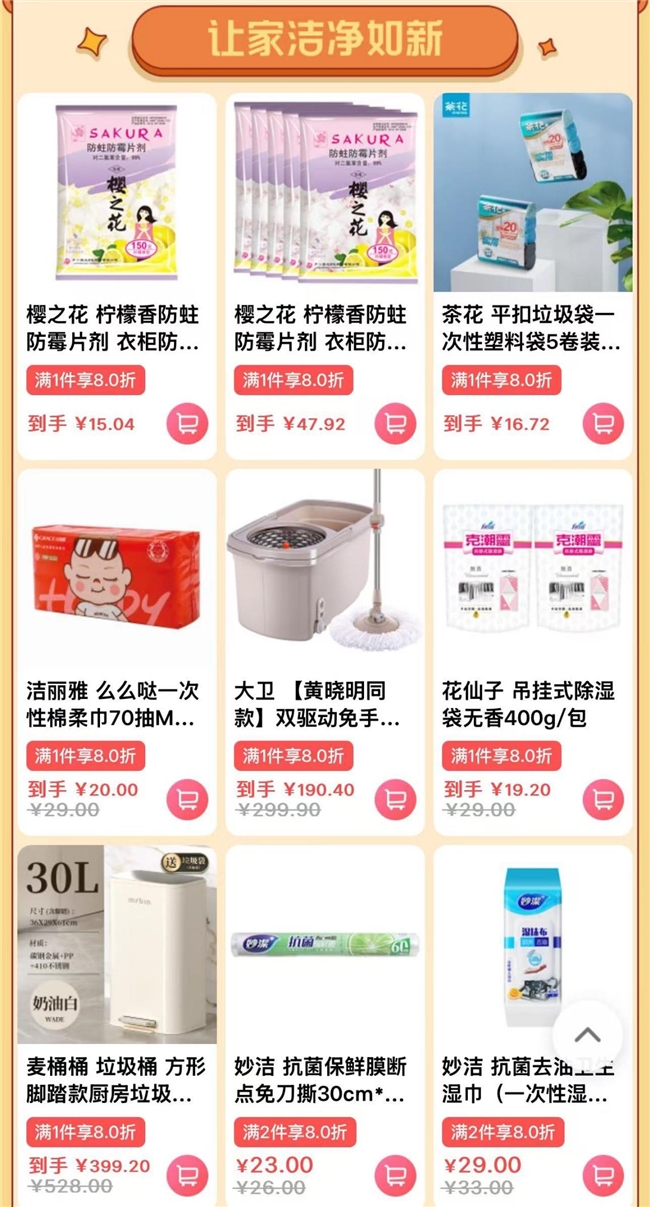Open the single-pack 樱之花 防蛀防霉片剂 ¥15.04 product
650x1207 pixels.
[117, 195]
